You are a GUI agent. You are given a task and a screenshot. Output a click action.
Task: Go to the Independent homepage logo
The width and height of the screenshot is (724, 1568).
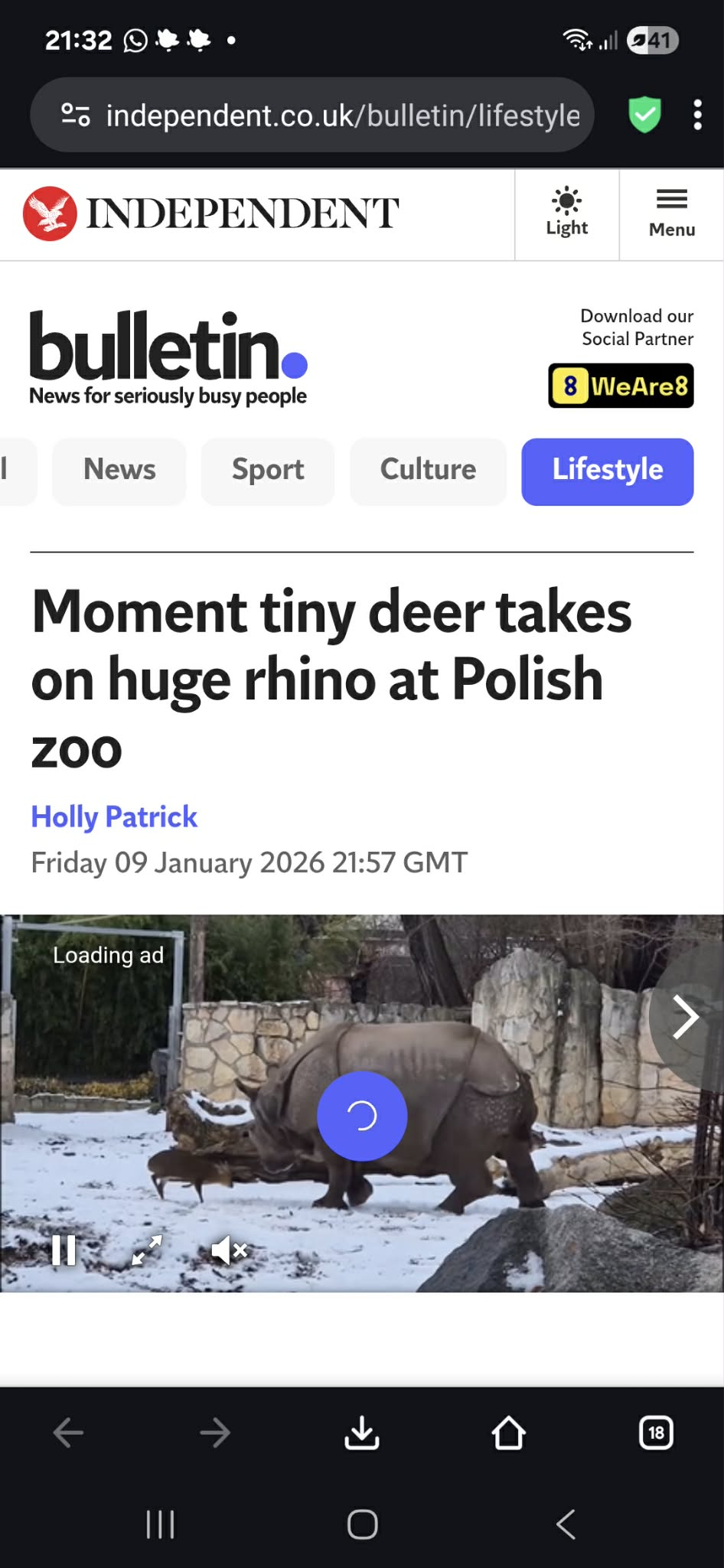coord(211,214)
